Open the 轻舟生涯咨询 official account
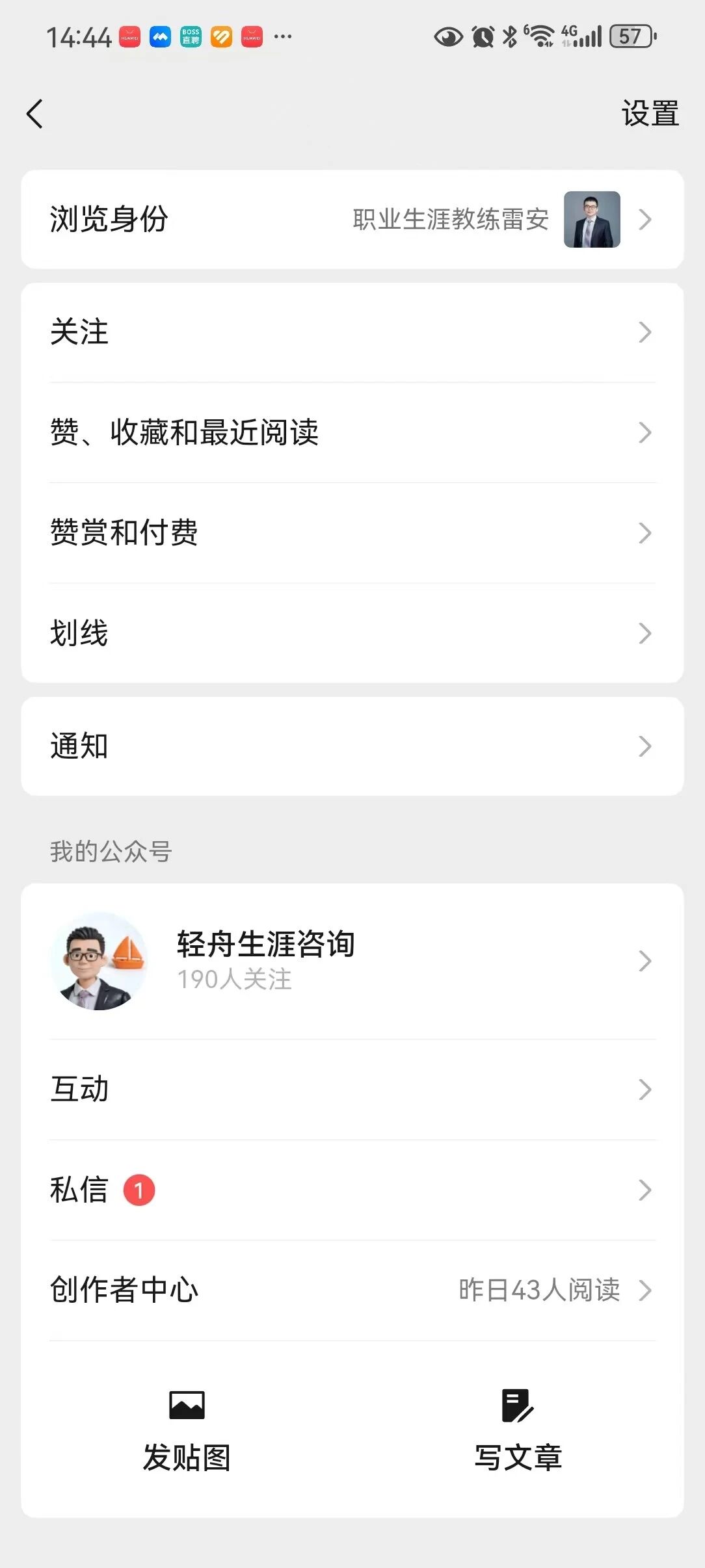Screen dimensions: 705x1568 click(352, 961)
